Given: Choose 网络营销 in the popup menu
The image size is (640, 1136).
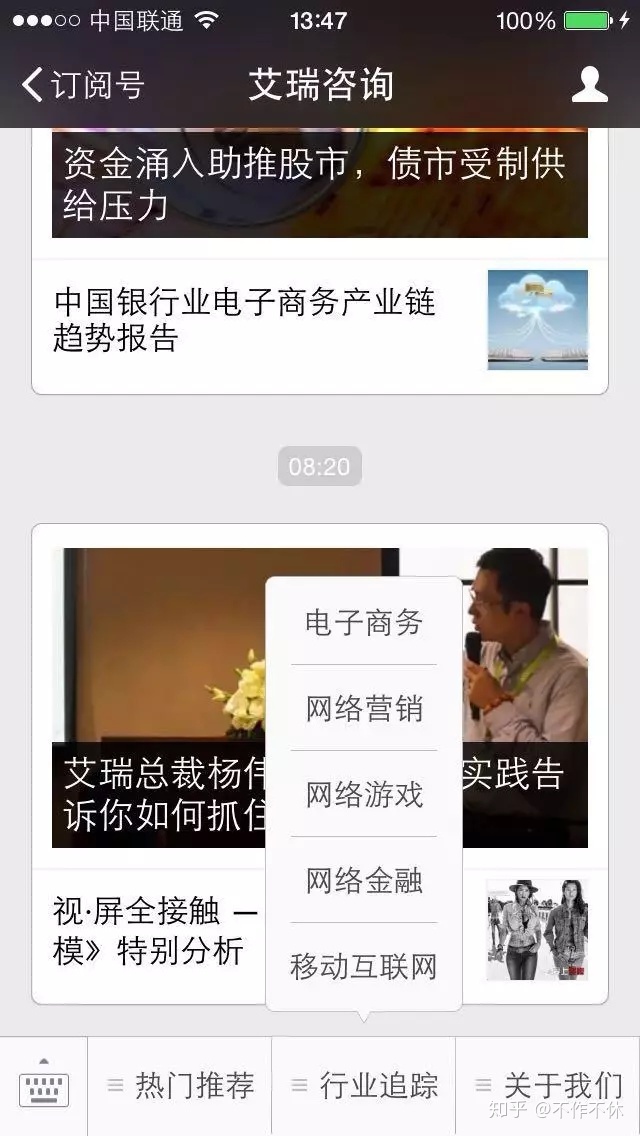Looking at the screenshot, I should click(364, 709).
